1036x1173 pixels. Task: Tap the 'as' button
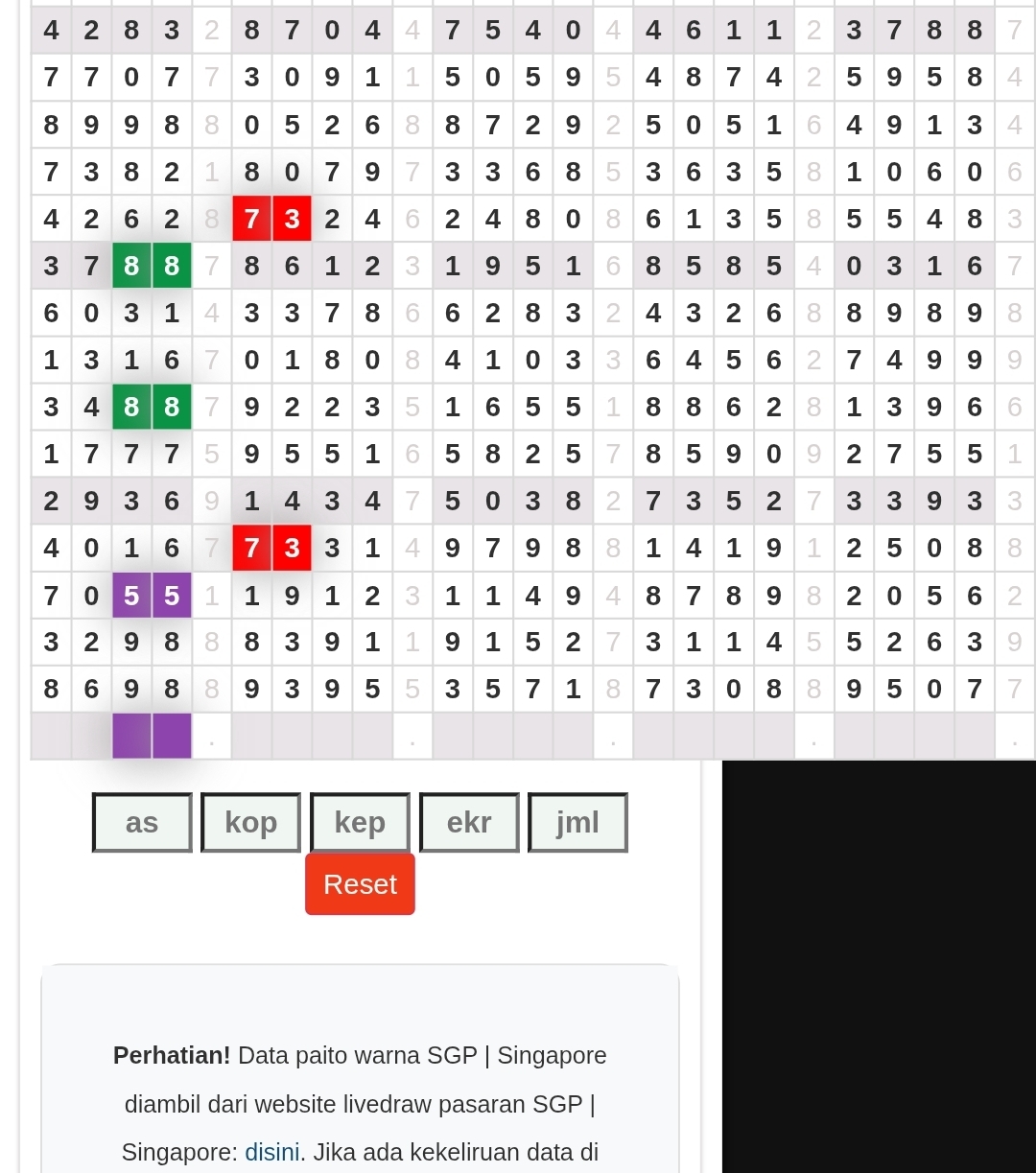(142, 822)
